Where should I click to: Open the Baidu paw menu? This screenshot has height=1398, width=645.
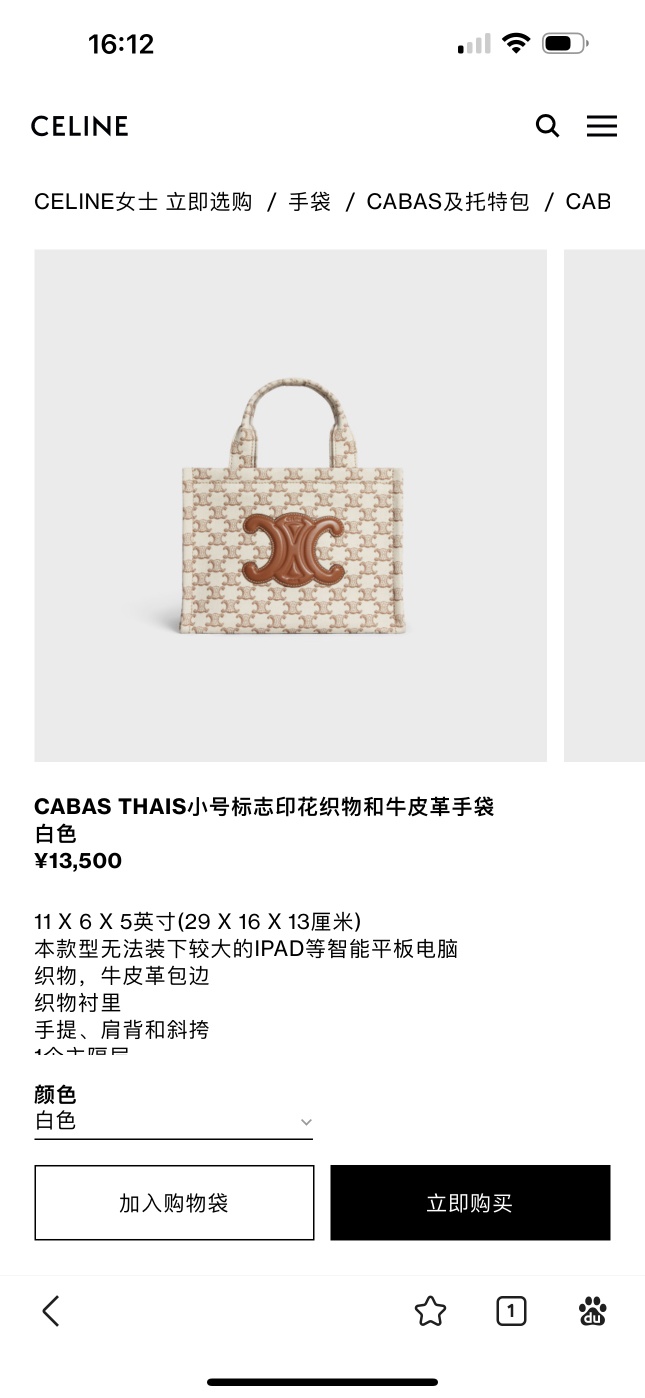592,1311
